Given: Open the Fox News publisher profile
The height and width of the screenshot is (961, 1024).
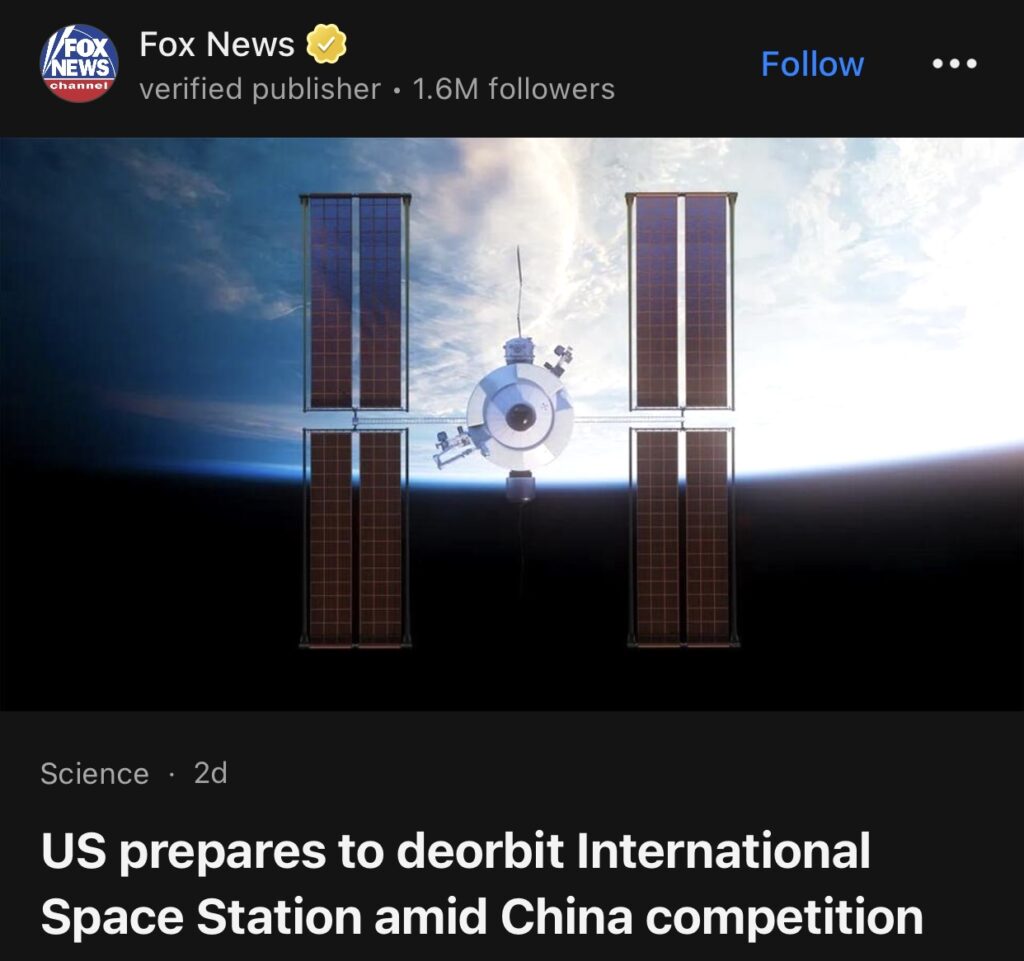Looking at the screenshot, I should click(216, 45).
